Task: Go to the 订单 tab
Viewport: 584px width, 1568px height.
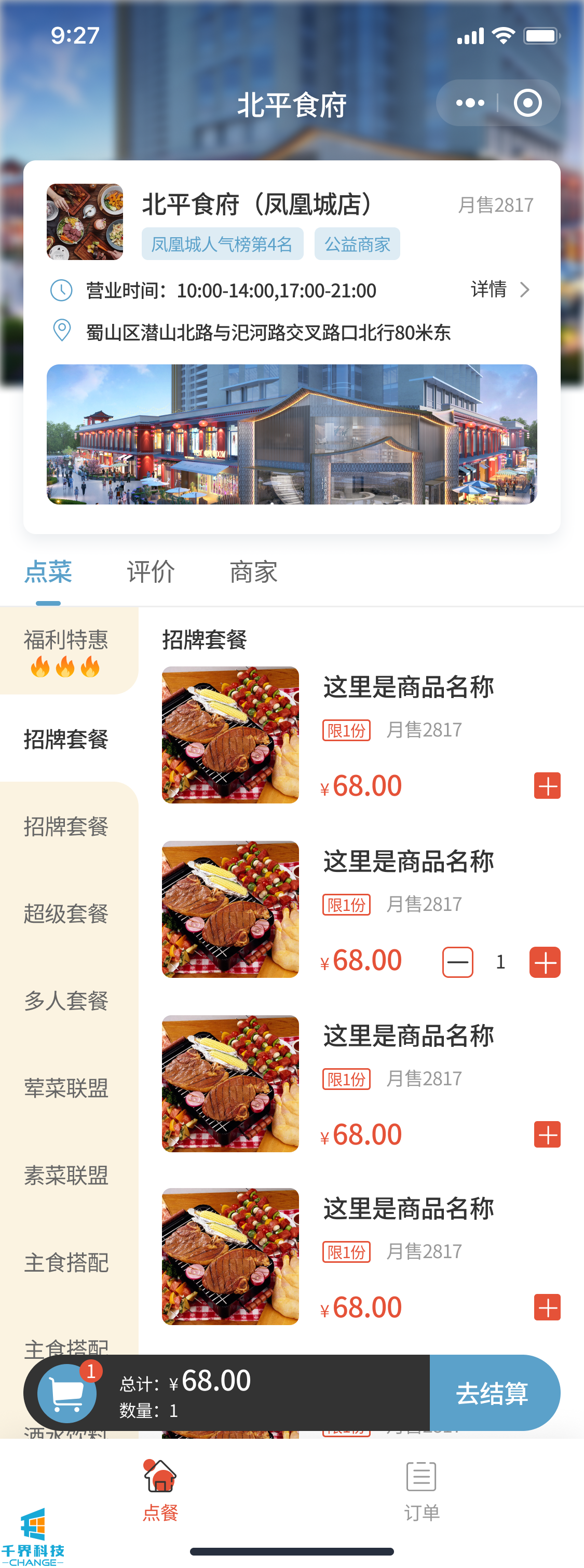Action: [x=422, y=1489]
